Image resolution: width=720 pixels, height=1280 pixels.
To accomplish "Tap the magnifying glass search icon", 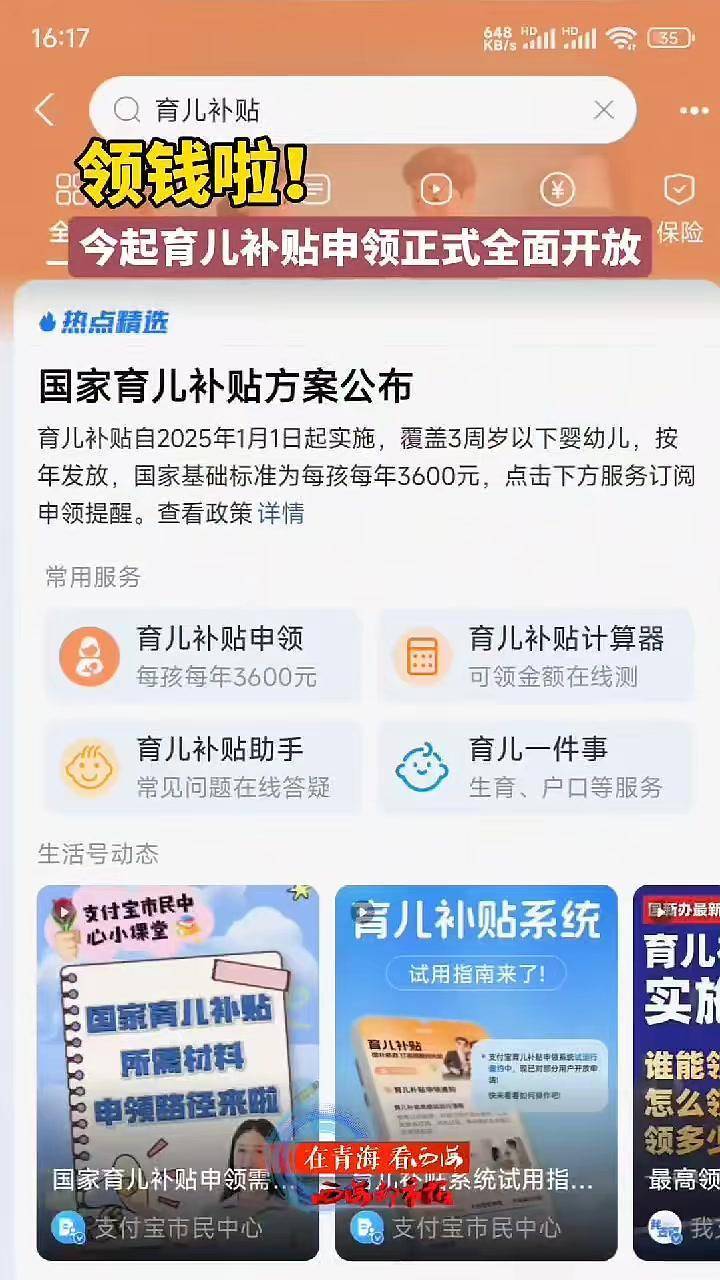I will (x=126, y=110).
